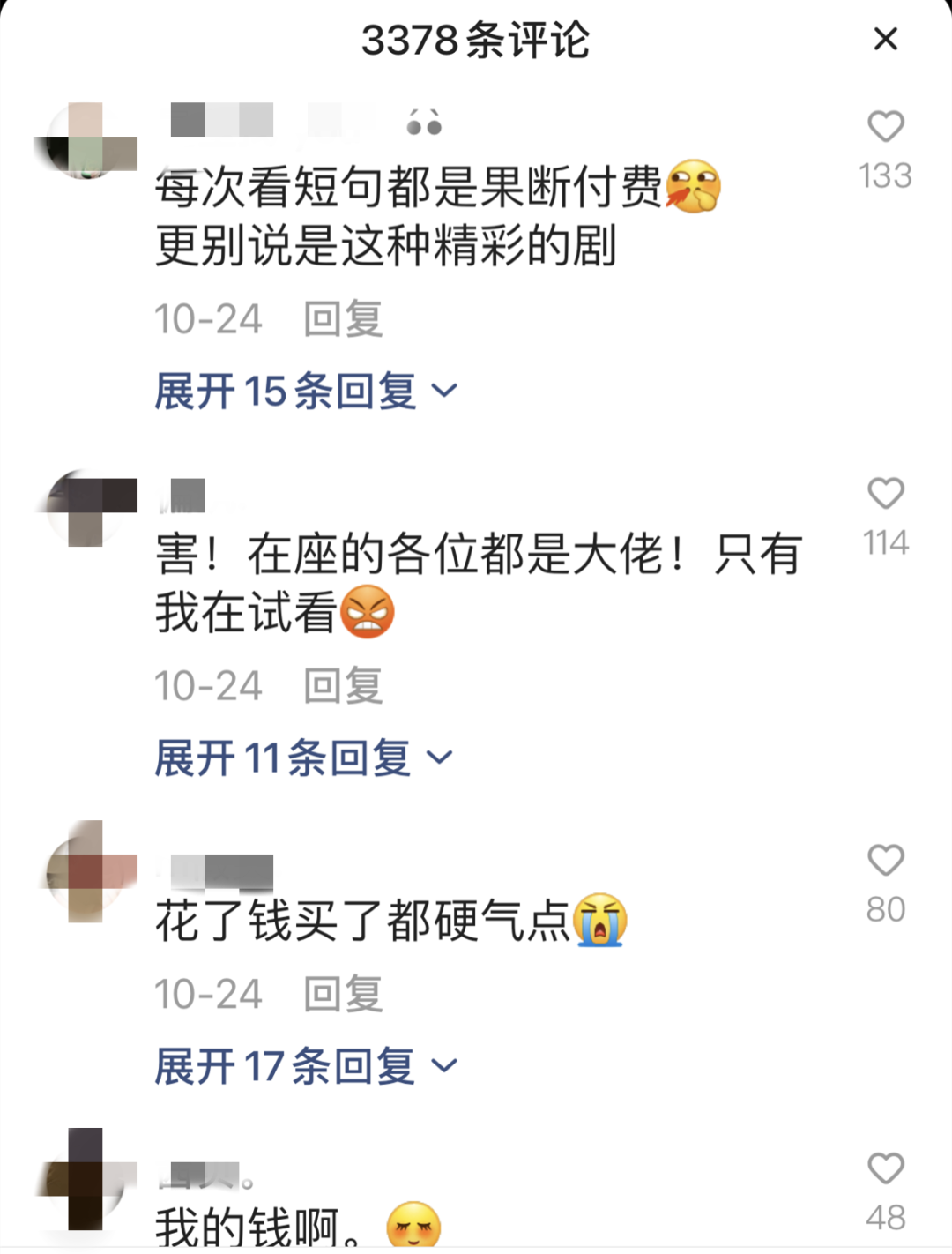Open avatar of 每次看短句 commenter
The height and width of the screenshot is (1254, 952).
[86, 141]
